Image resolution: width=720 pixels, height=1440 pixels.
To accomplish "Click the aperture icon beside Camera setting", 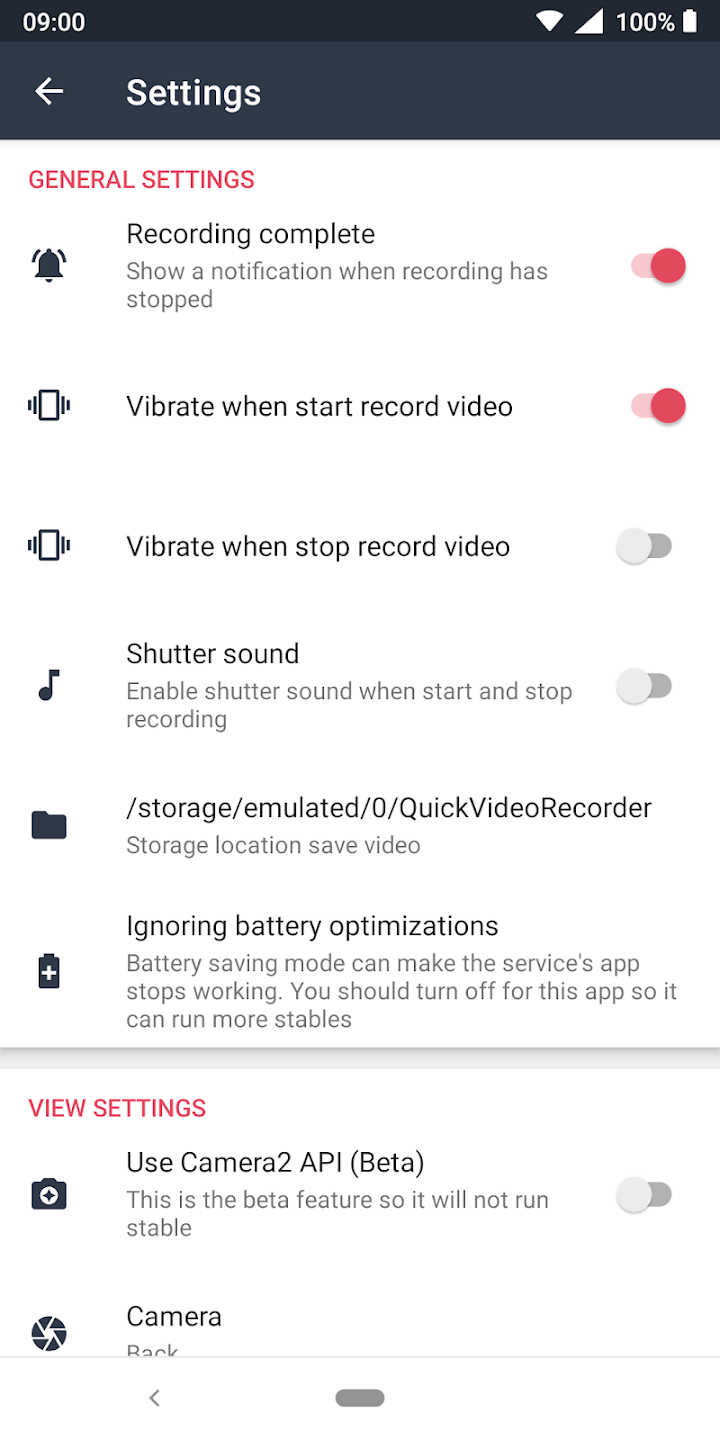I will (47, 1332).
